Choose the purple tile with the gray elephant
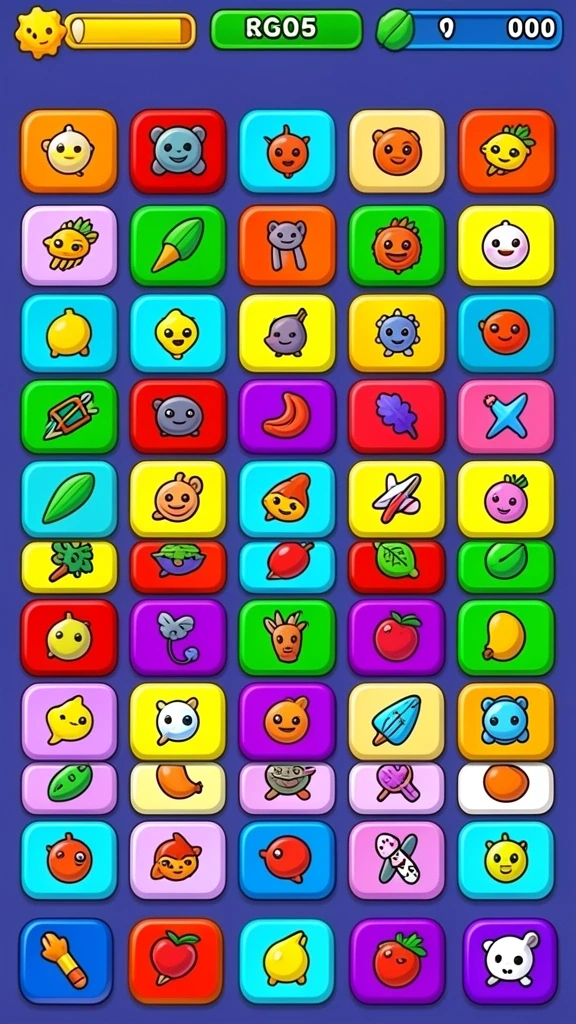This screenshot has height=1024, width=576. tap(178, 637)
